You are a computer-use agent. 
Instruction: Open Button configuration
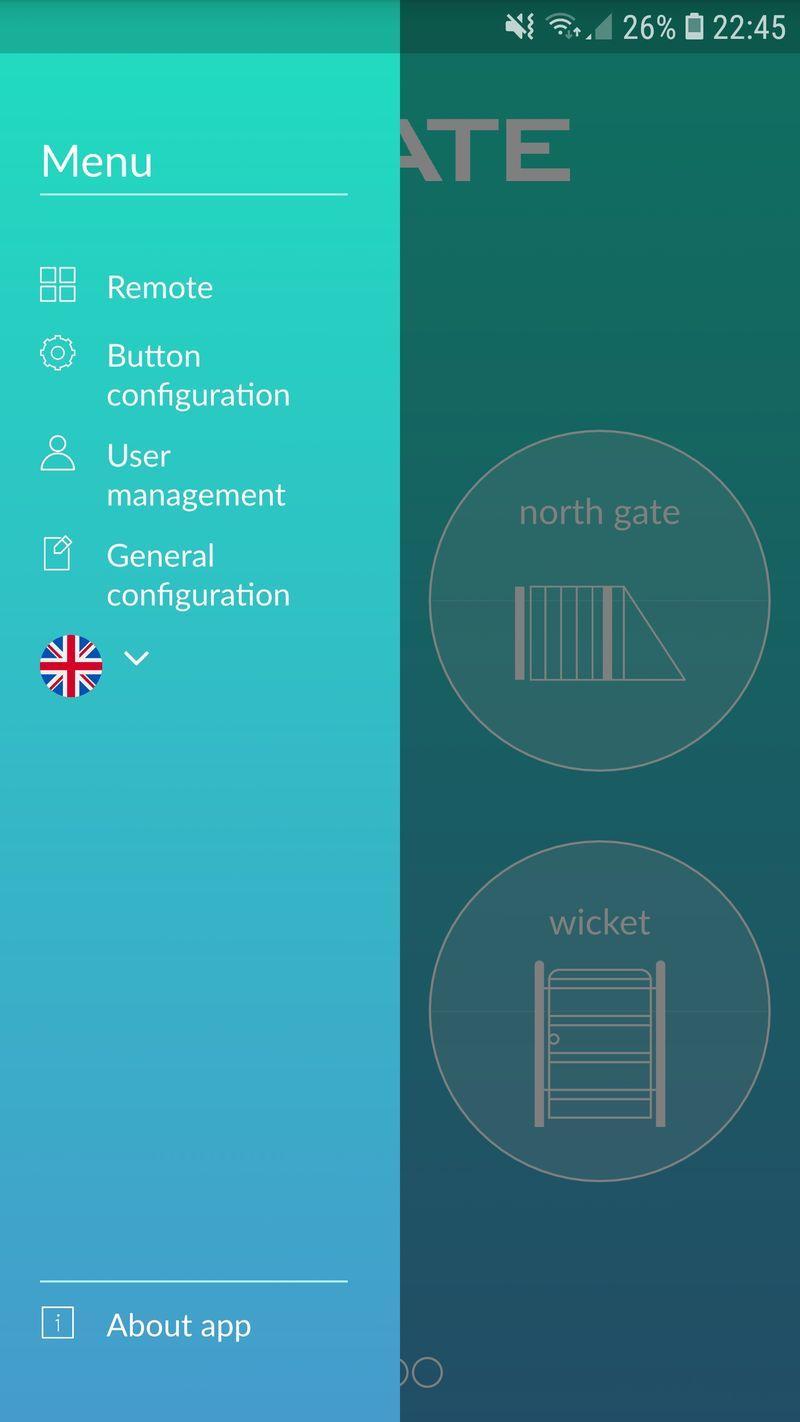[165, 375]
